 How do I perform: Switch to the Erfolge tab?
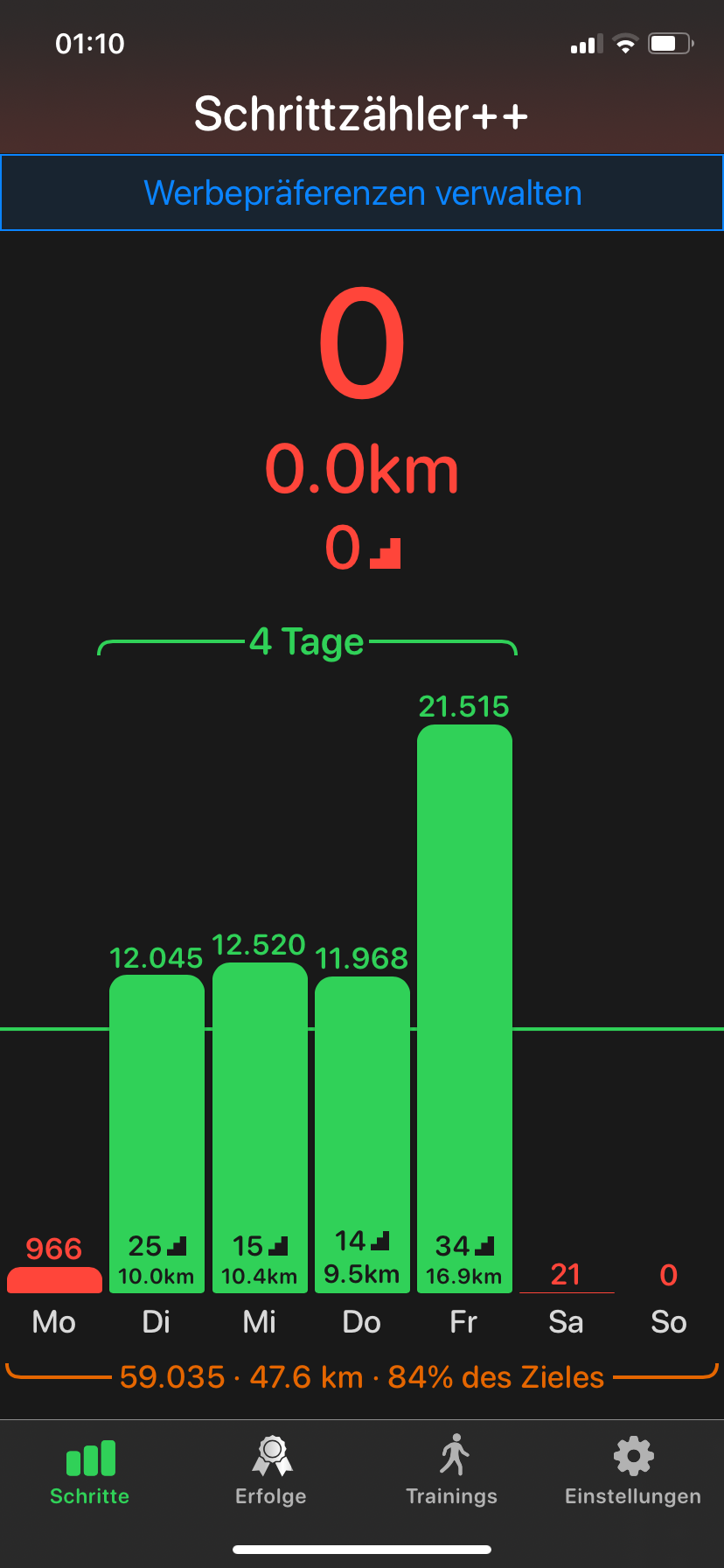(x=271, y=1472)
